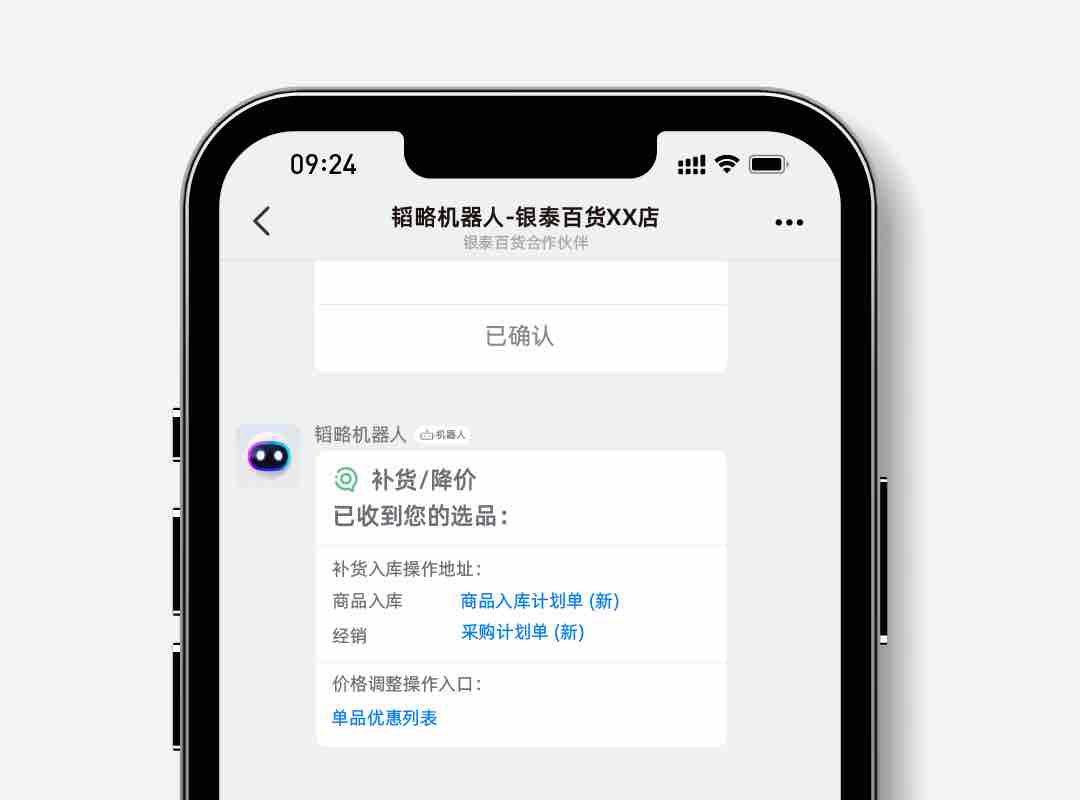The image size is (1080, 800).
Task: Open the 商品入库计划单 (新) link
Action: (x=540, y=601)
